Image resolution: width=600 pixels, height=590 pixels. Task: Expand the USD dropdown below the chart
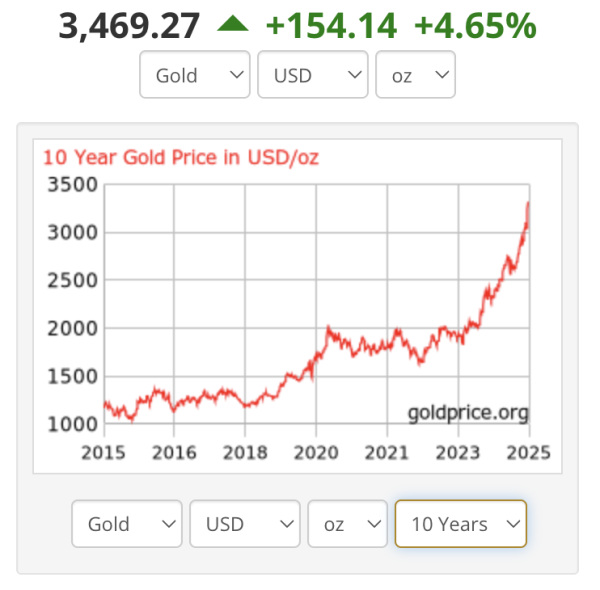[245, 524]
